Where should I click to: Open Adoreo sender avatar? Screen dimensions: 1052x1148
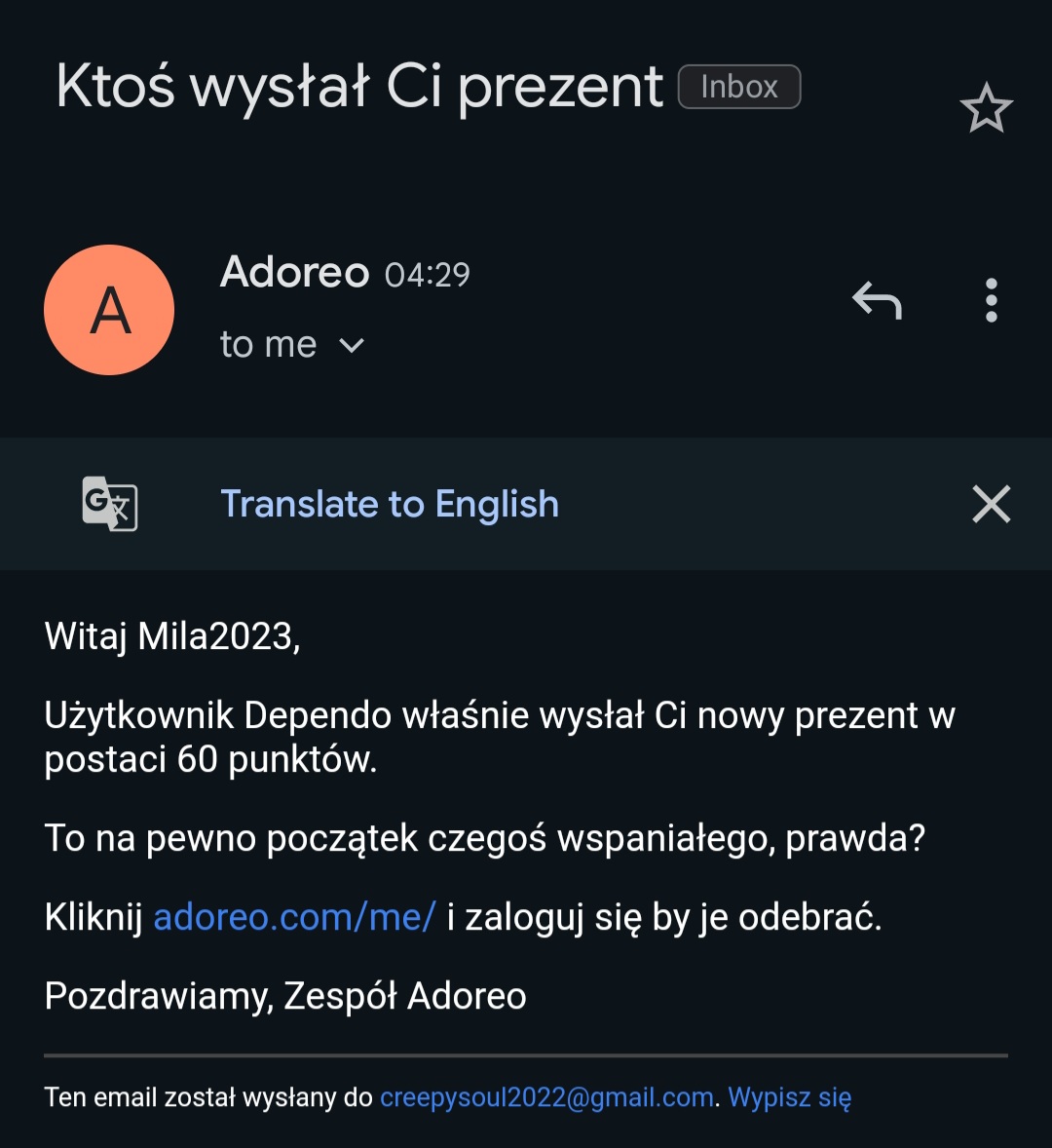pyautogui.click(x=109, y=310)
